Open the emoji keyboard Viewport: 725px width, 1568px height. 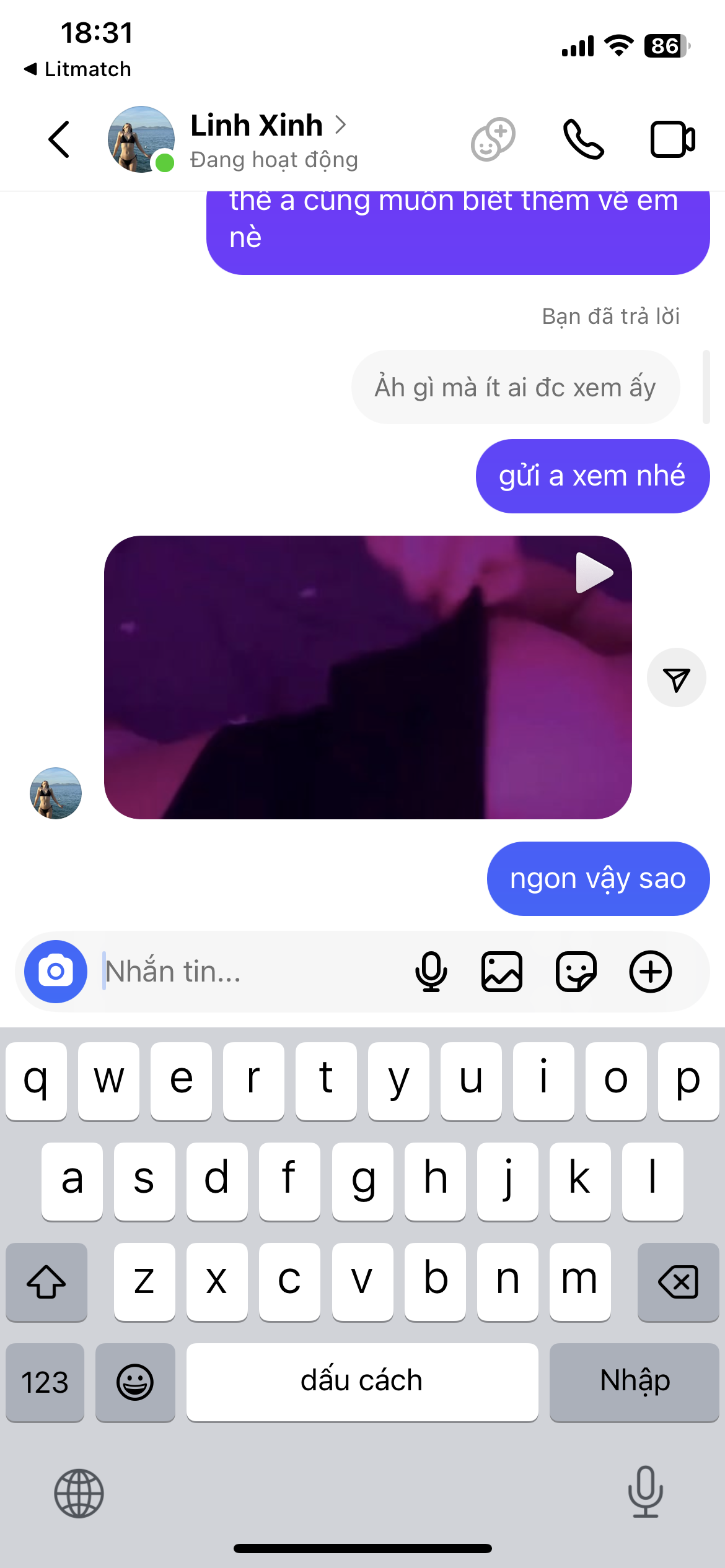135,1382
